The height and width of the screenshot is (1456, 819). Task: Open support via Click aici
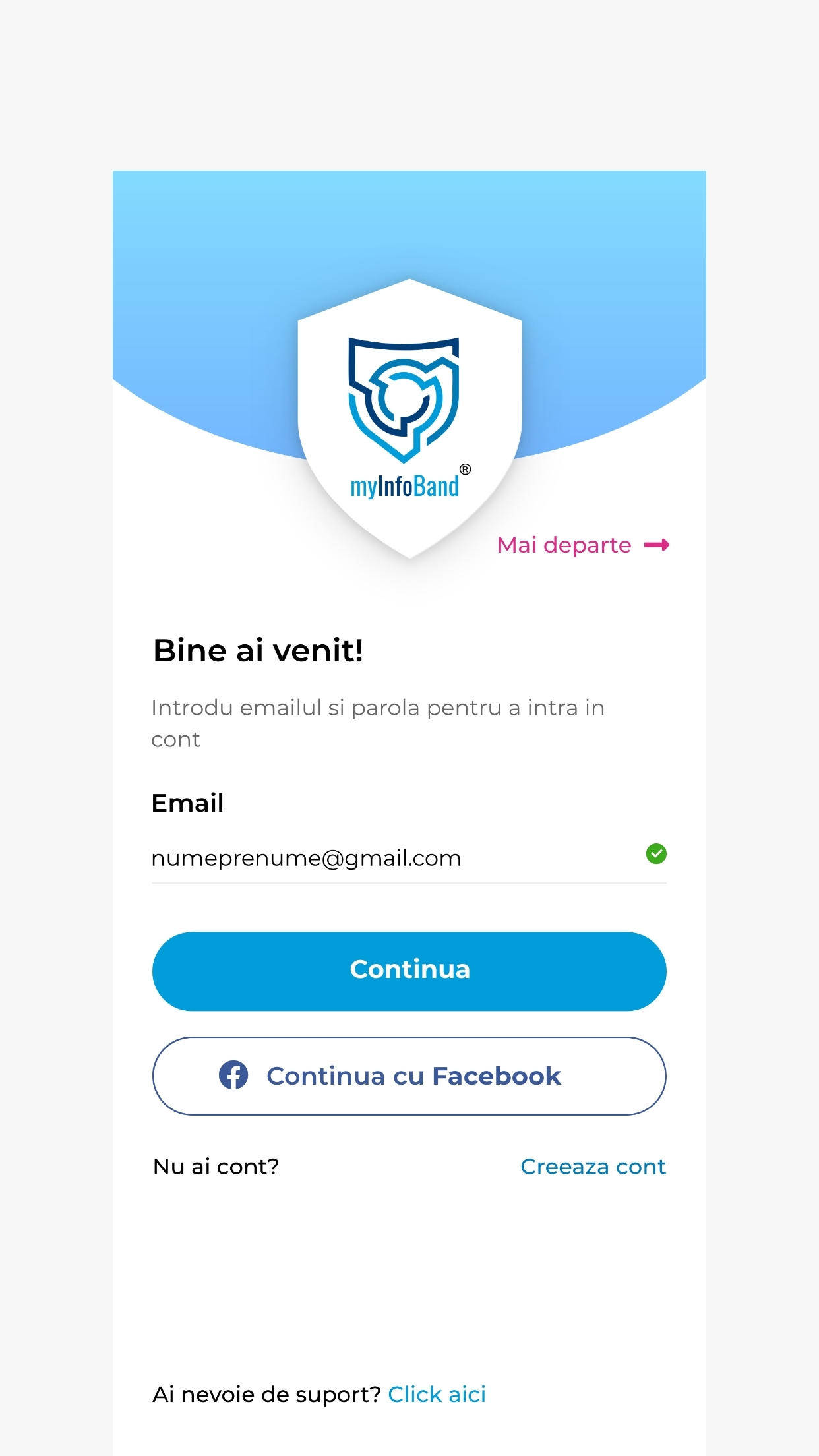pyautogui.click(x=437, y=1395)
